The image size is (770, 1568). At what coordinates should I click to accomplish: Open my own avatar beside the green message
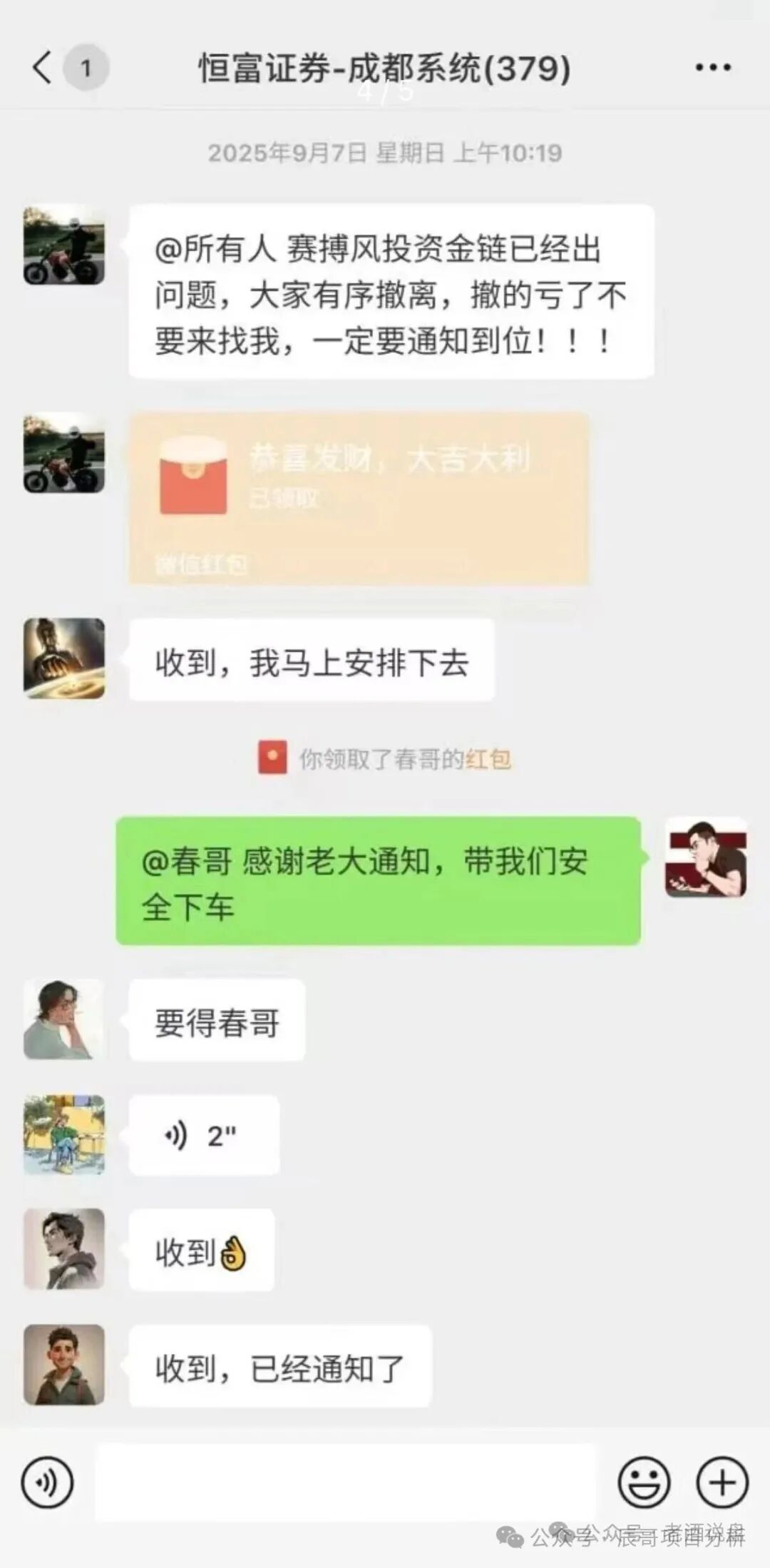[706, 857]
